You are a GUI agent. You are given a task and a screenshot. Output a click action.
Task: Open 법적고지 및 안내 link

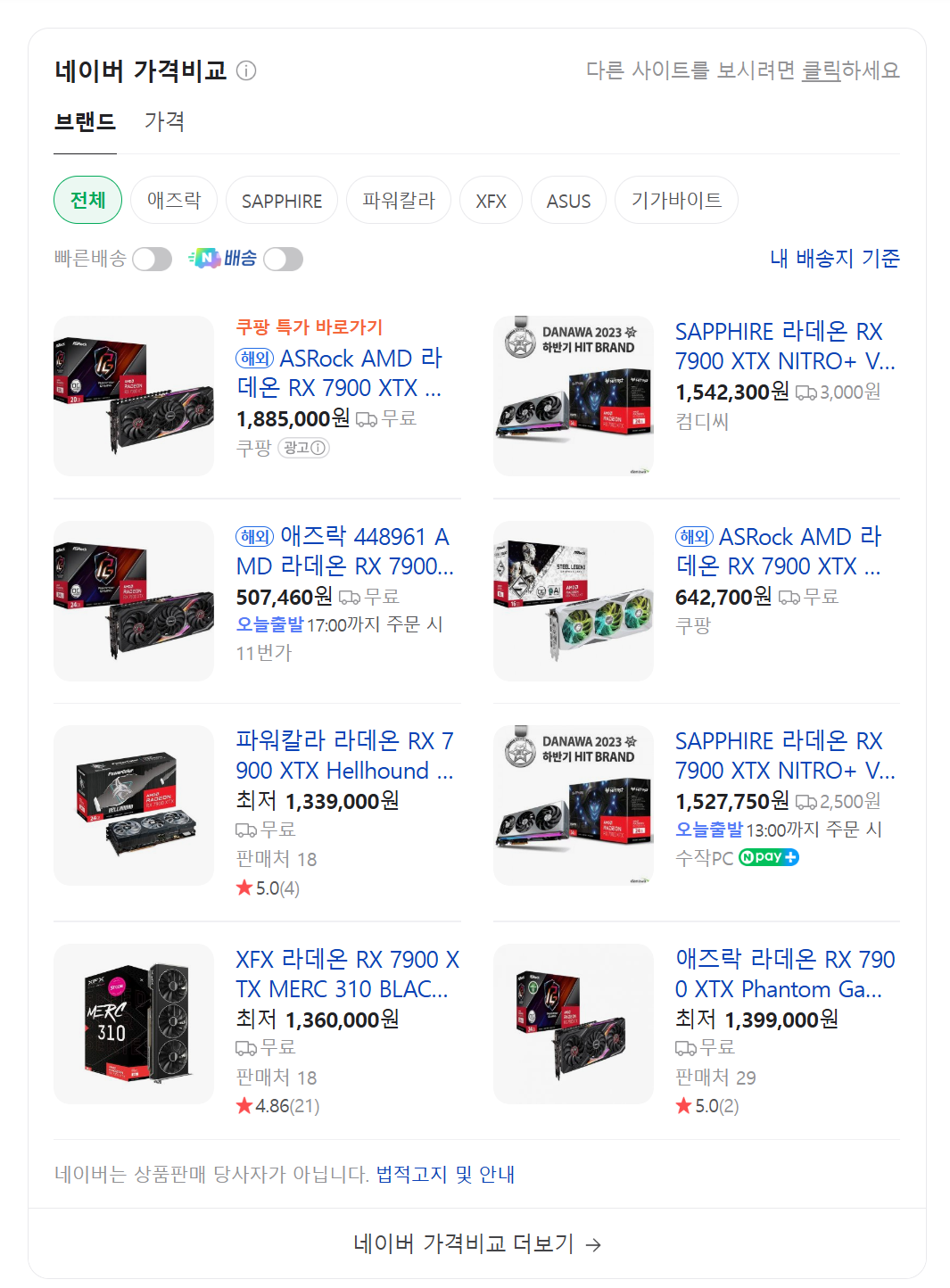(445, 1174)
